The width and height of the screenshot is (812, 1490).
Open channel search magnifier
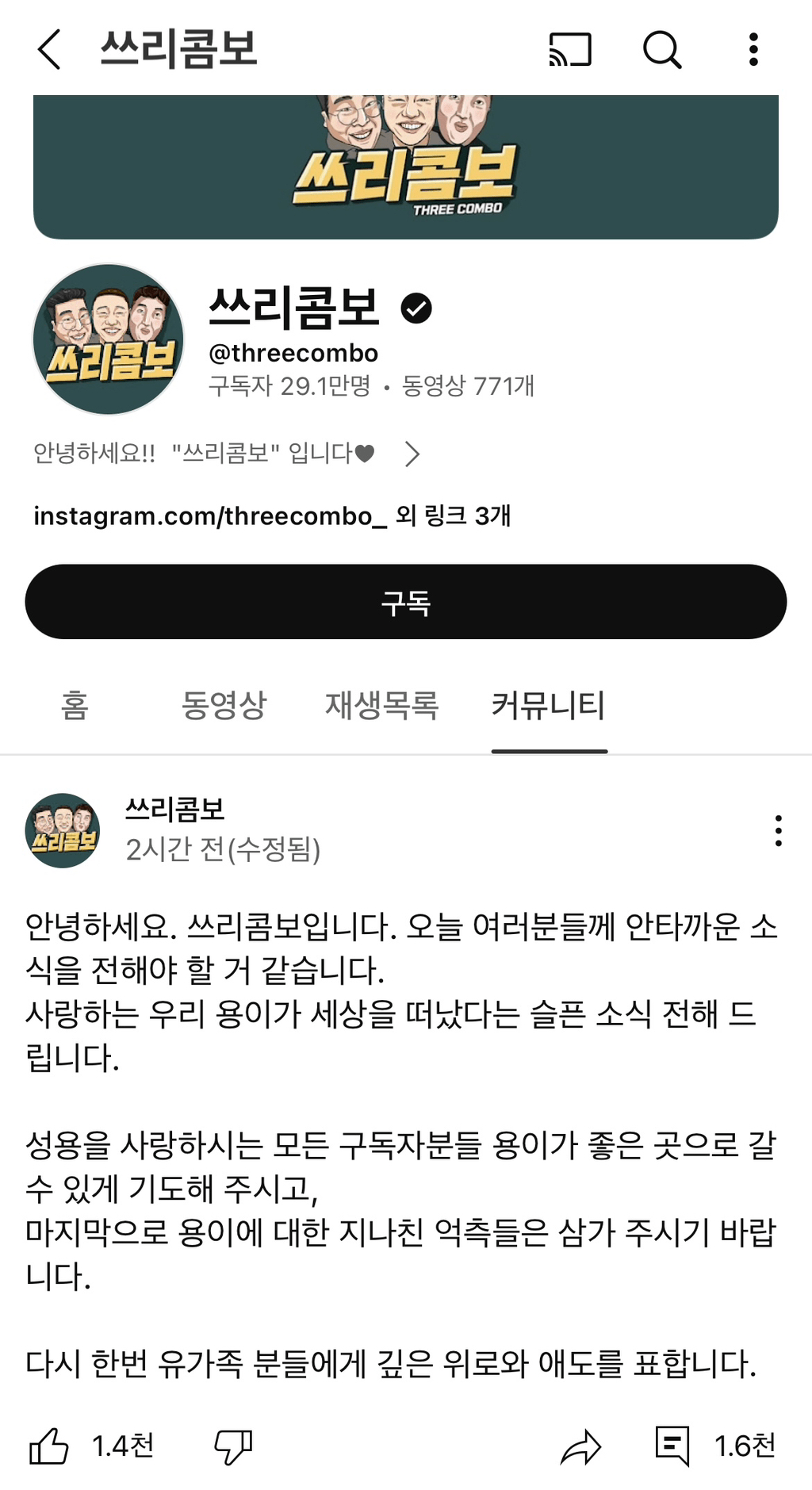(x=661, y=49)
